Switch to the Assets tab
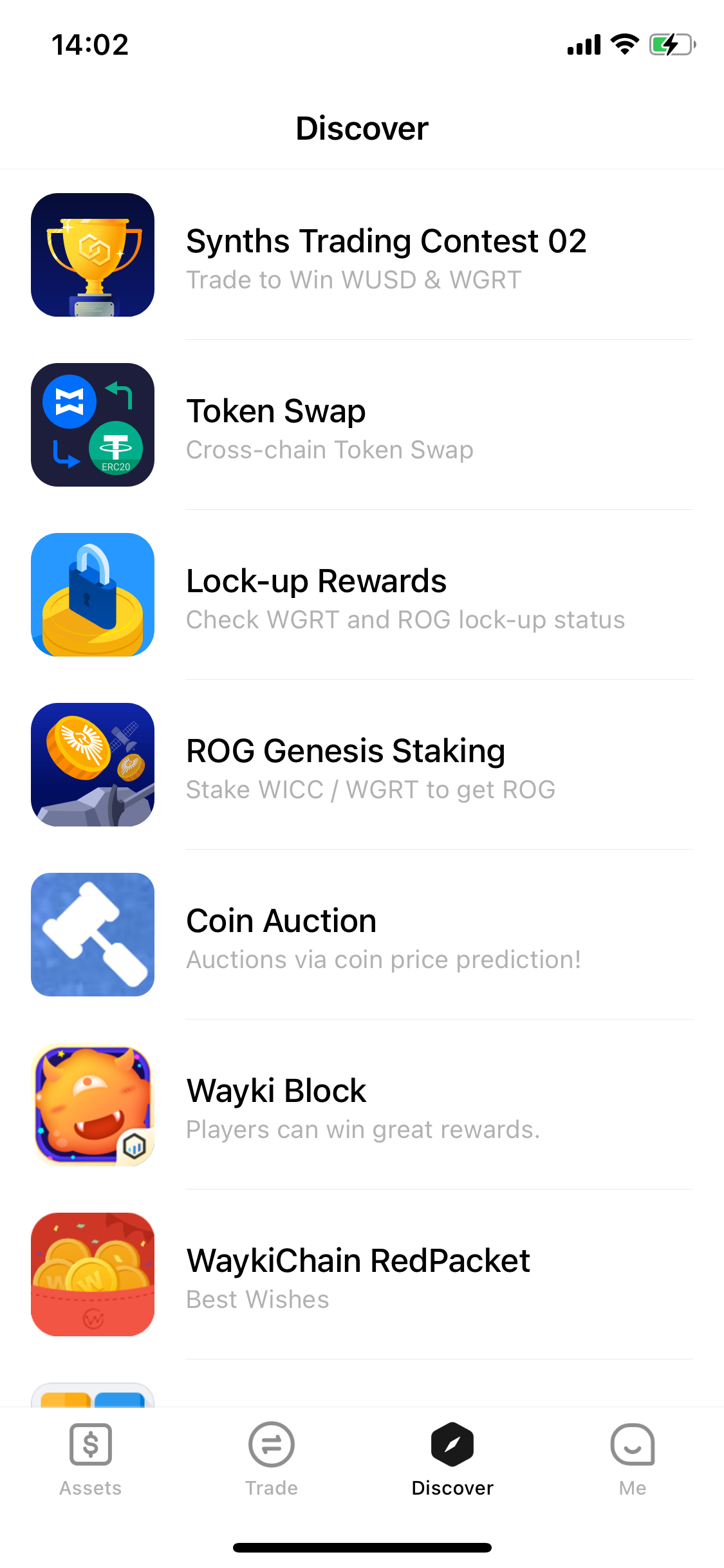The width and height of the screenshot is (724, 1568). [91, 1459]
